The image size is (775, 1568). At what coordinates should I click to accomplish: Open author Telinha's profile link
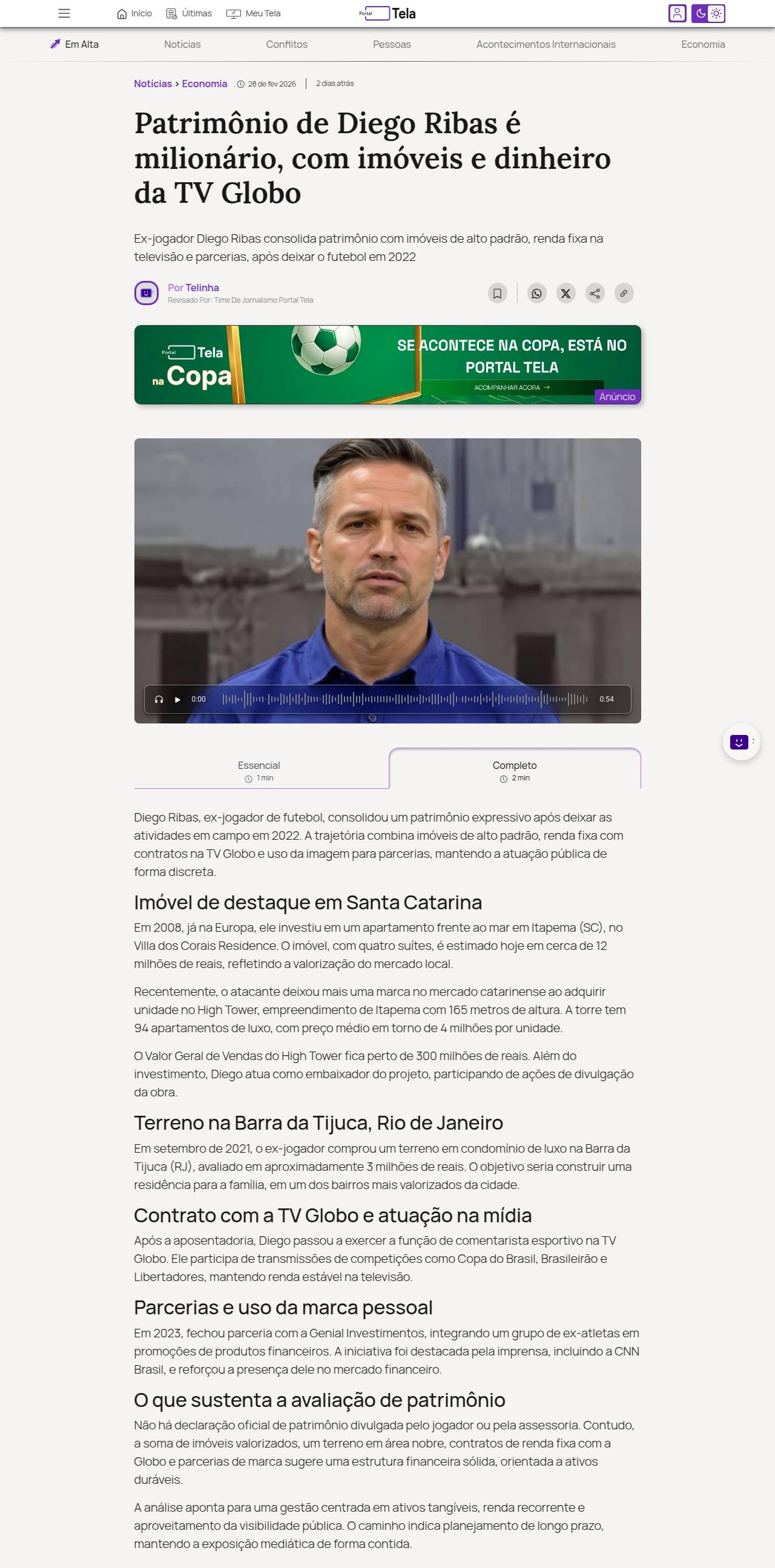202,288
